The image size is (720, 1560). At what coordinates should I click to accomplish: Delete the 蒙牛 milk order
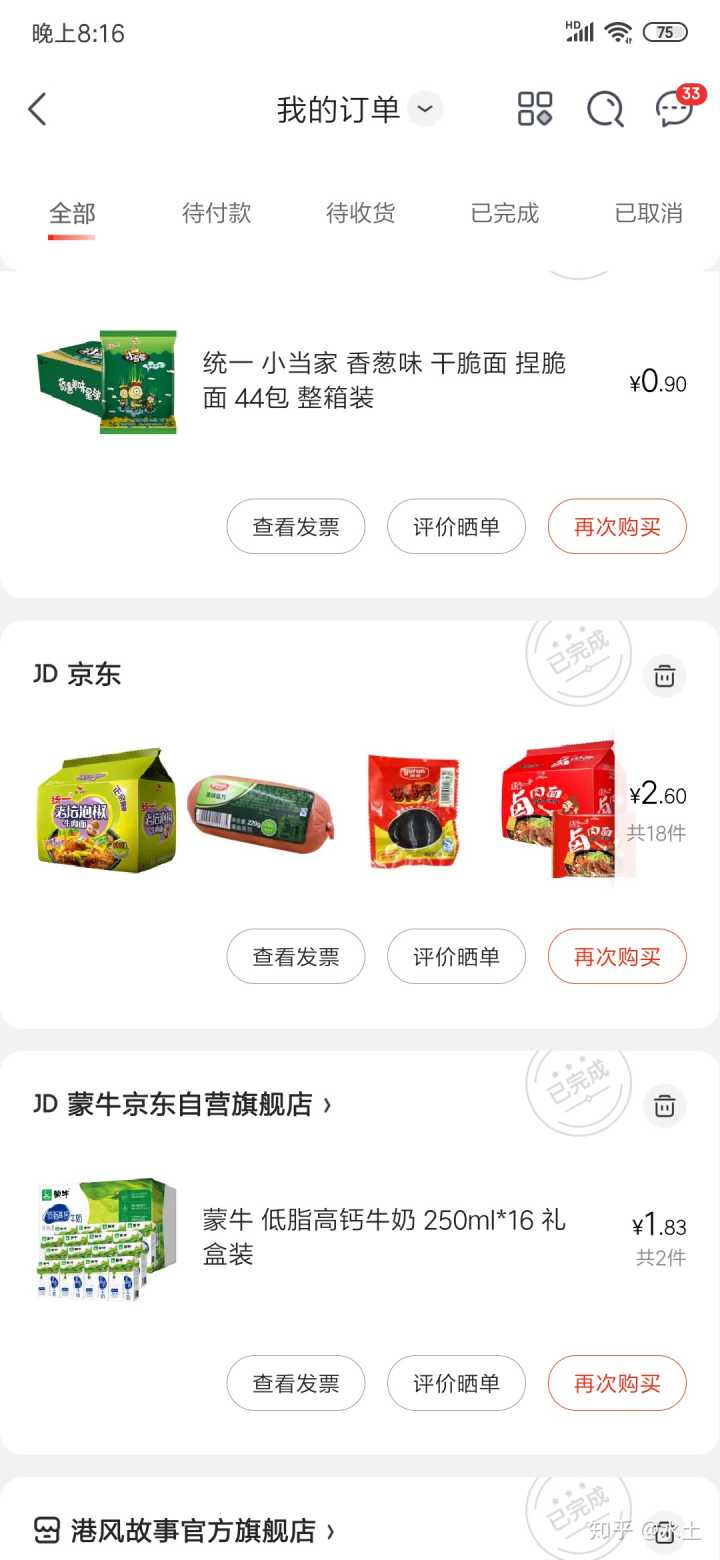[664, 1106]
